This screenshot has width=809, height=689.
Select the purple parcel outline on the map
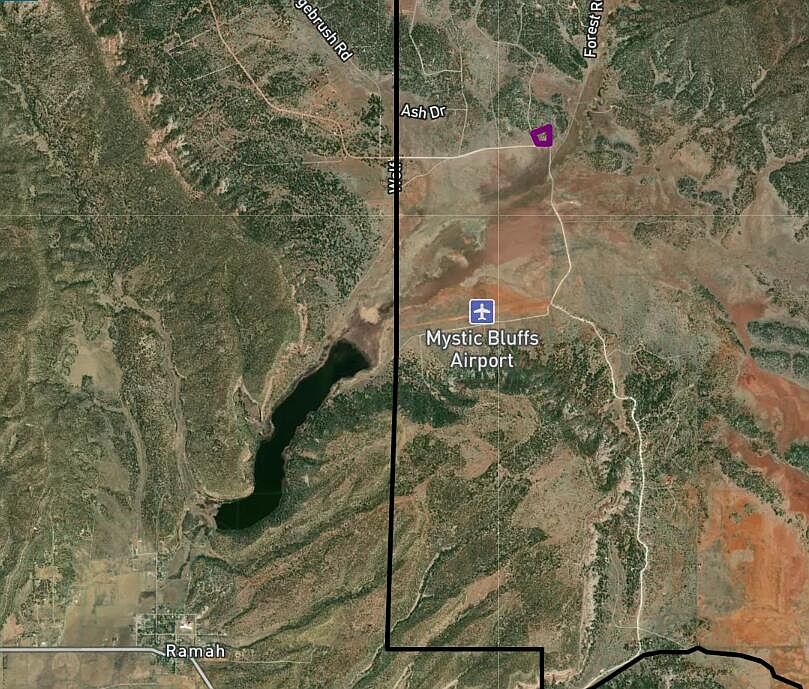coord(542,136)
